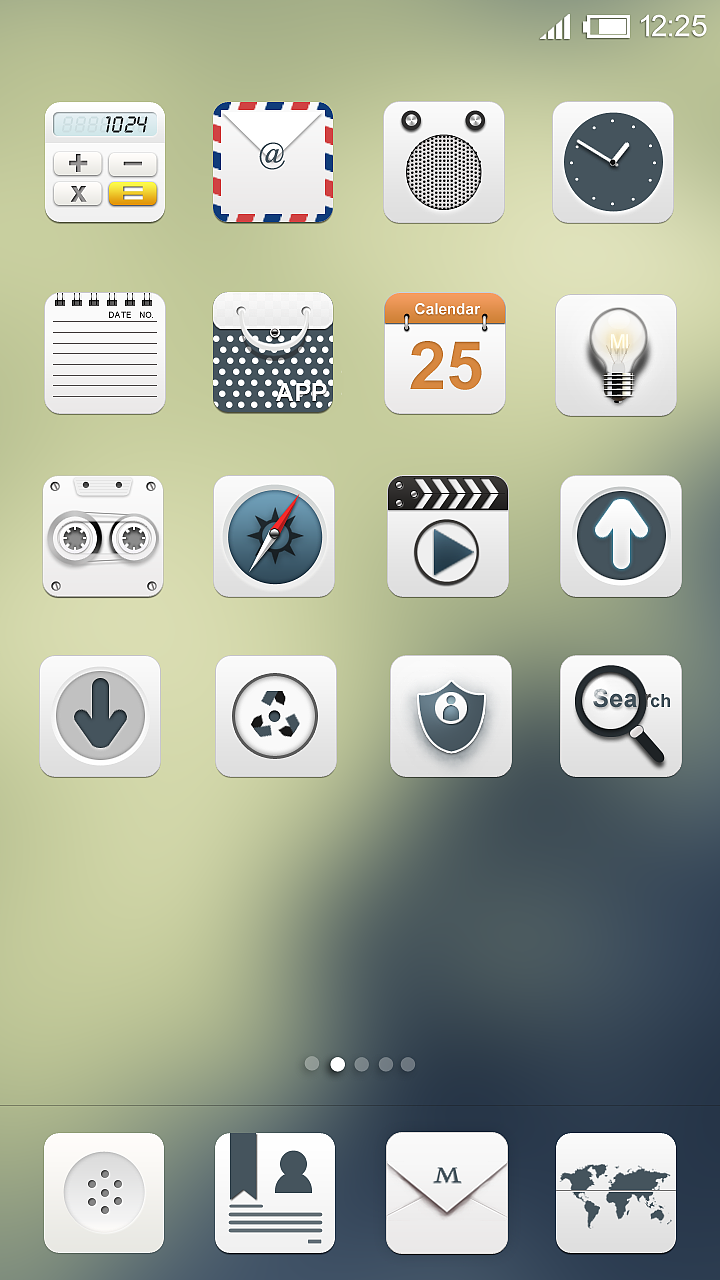Screen dimensions: 720x1280
Task: Open the M envelope messages app
Action: [447, 1193]
